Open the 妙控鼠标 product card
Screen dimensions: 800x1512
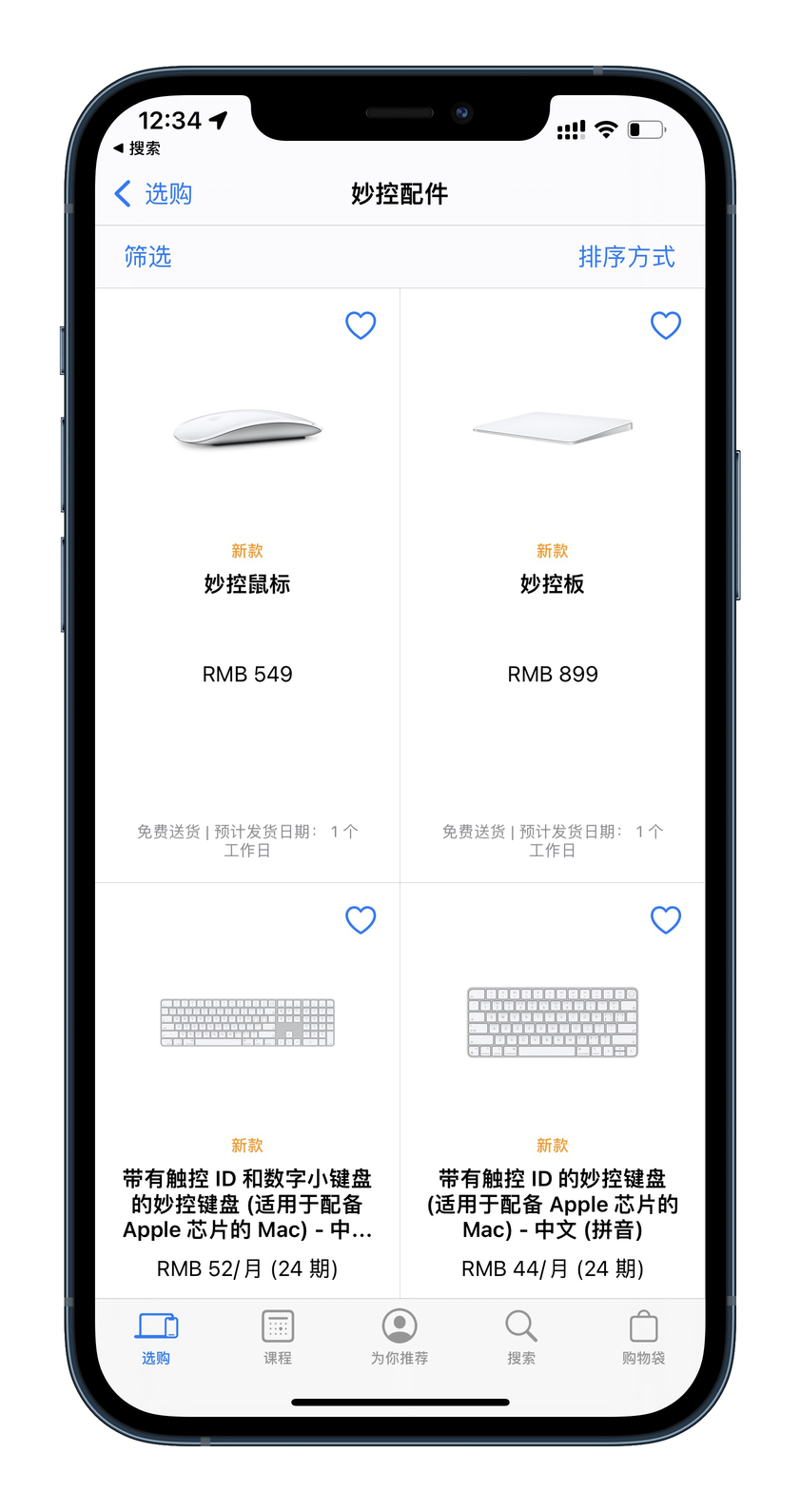click(x=247, y=584)
